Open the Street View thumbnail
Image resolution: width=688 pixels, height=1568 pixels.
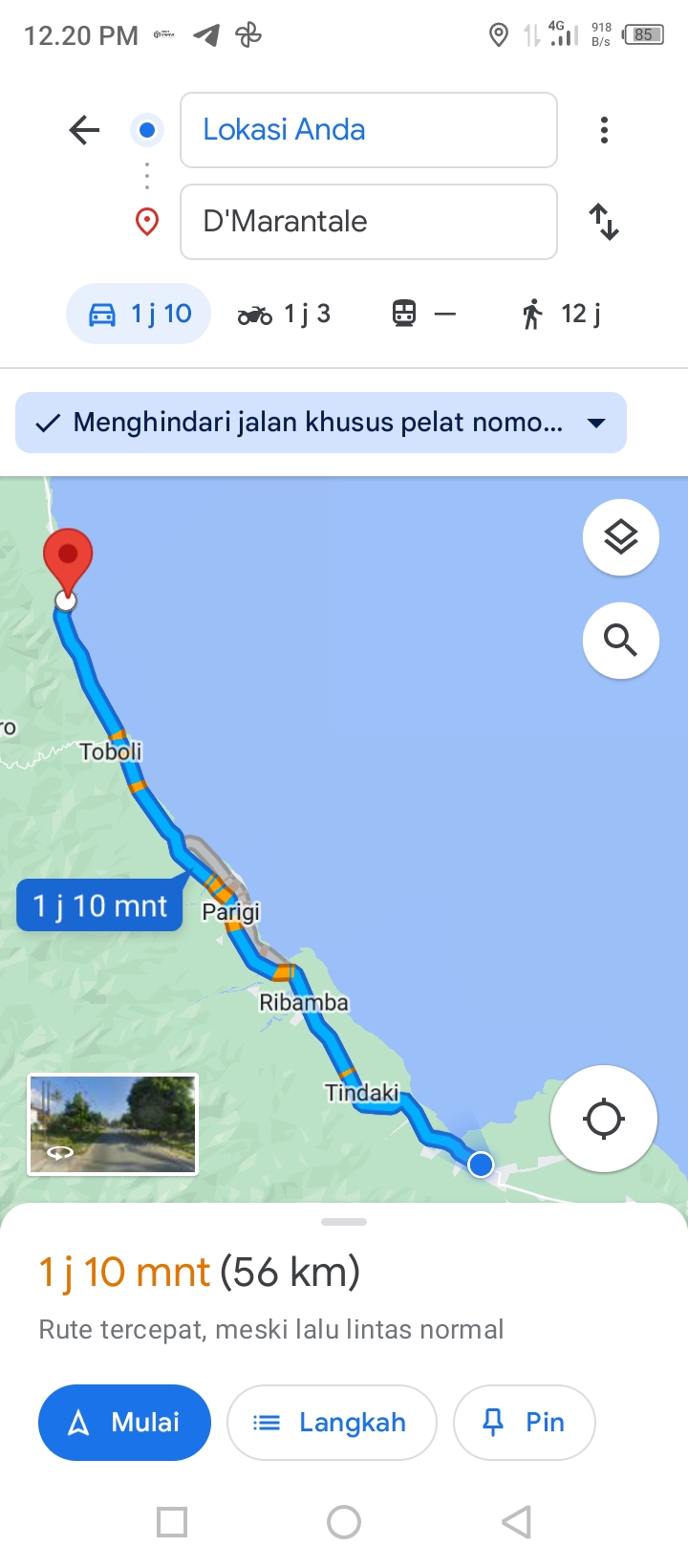[113, 1124]
